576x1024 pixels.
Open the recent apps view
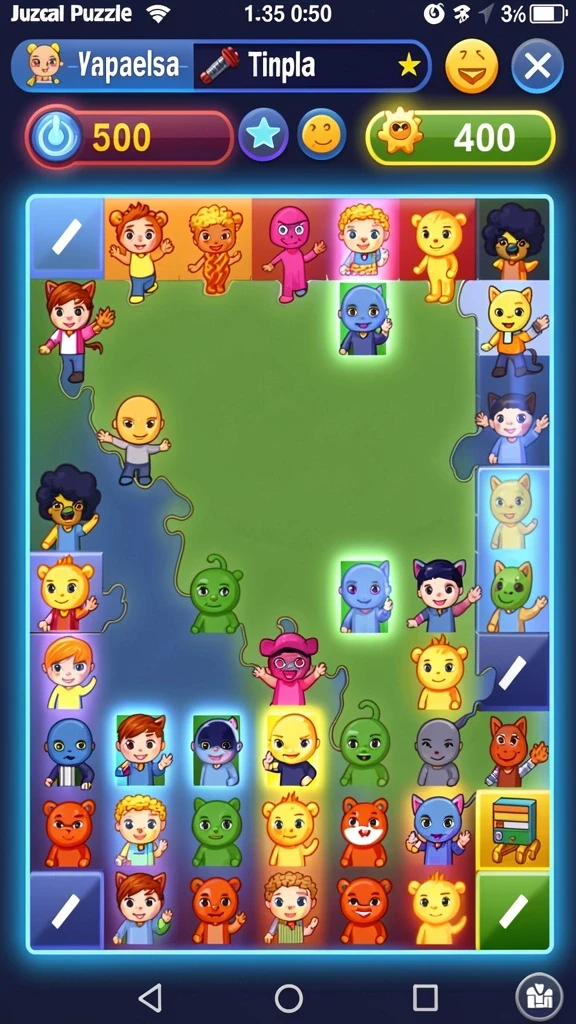click(425, 998)
